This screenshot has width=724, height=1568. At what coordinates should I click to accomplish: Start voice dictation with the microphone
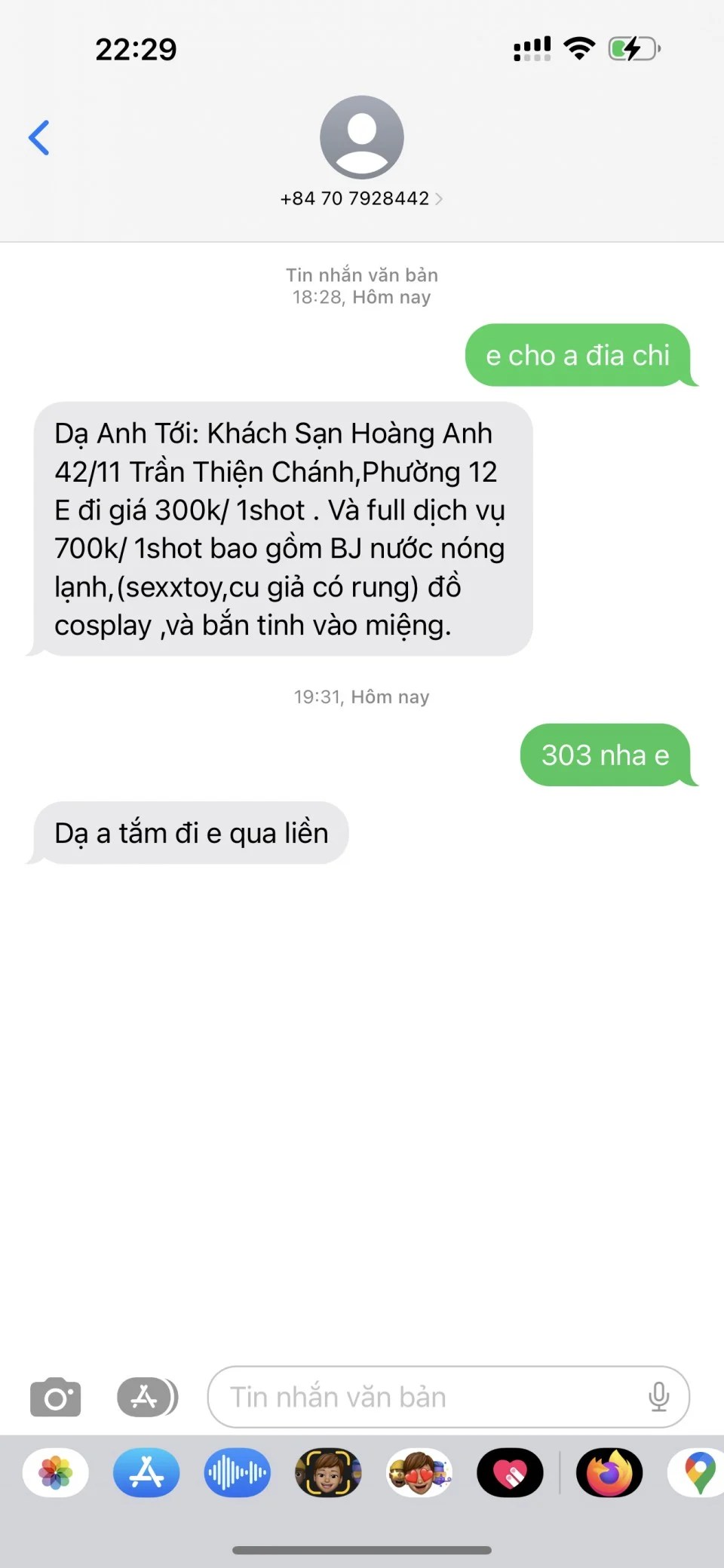tap(658, 1397)
